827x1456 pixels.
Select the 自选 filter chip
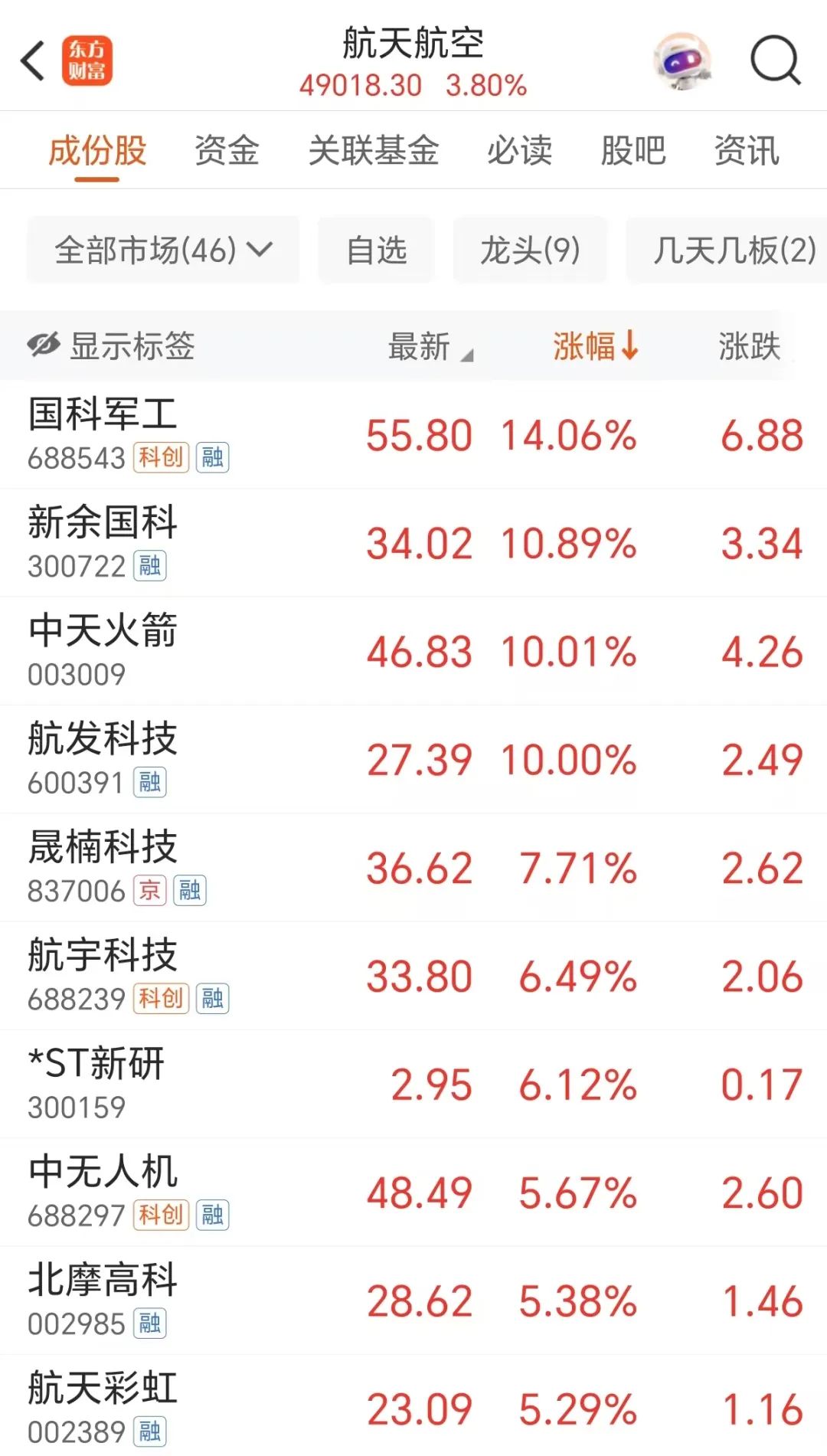[x=376, y=250]
